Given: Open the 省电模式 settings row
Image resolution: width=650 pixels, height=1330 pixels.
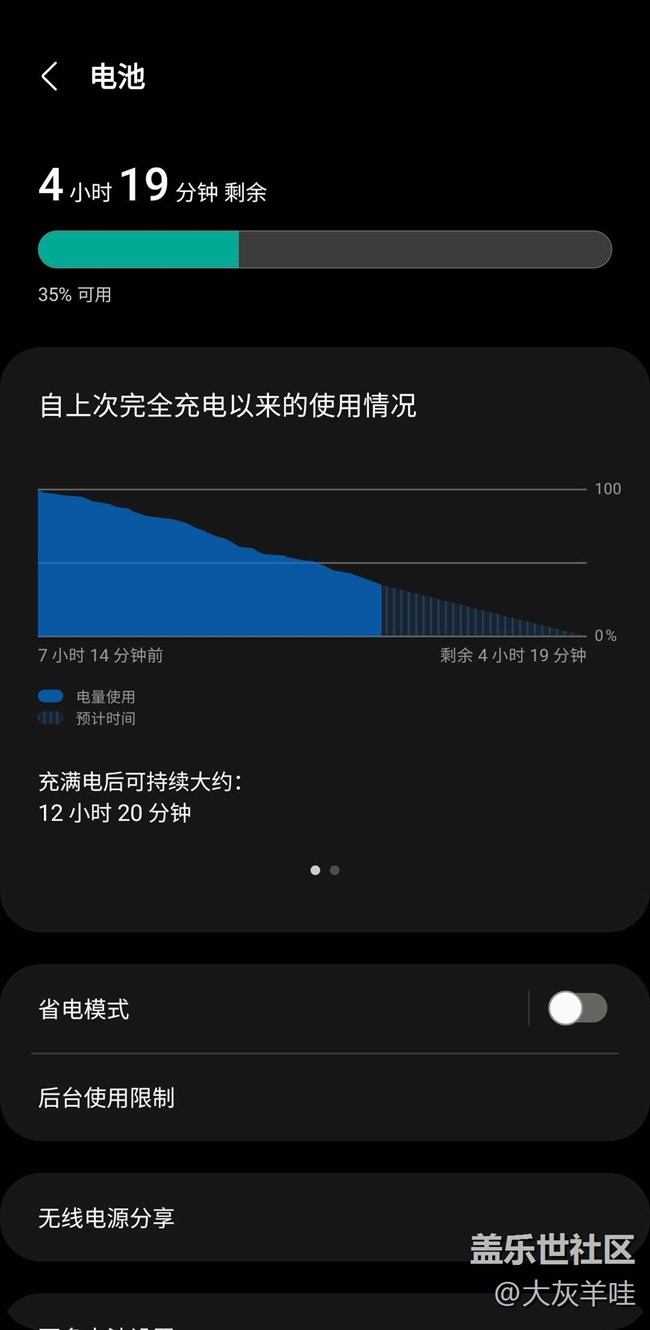Looking at the screenshot, I should 264,1009.
